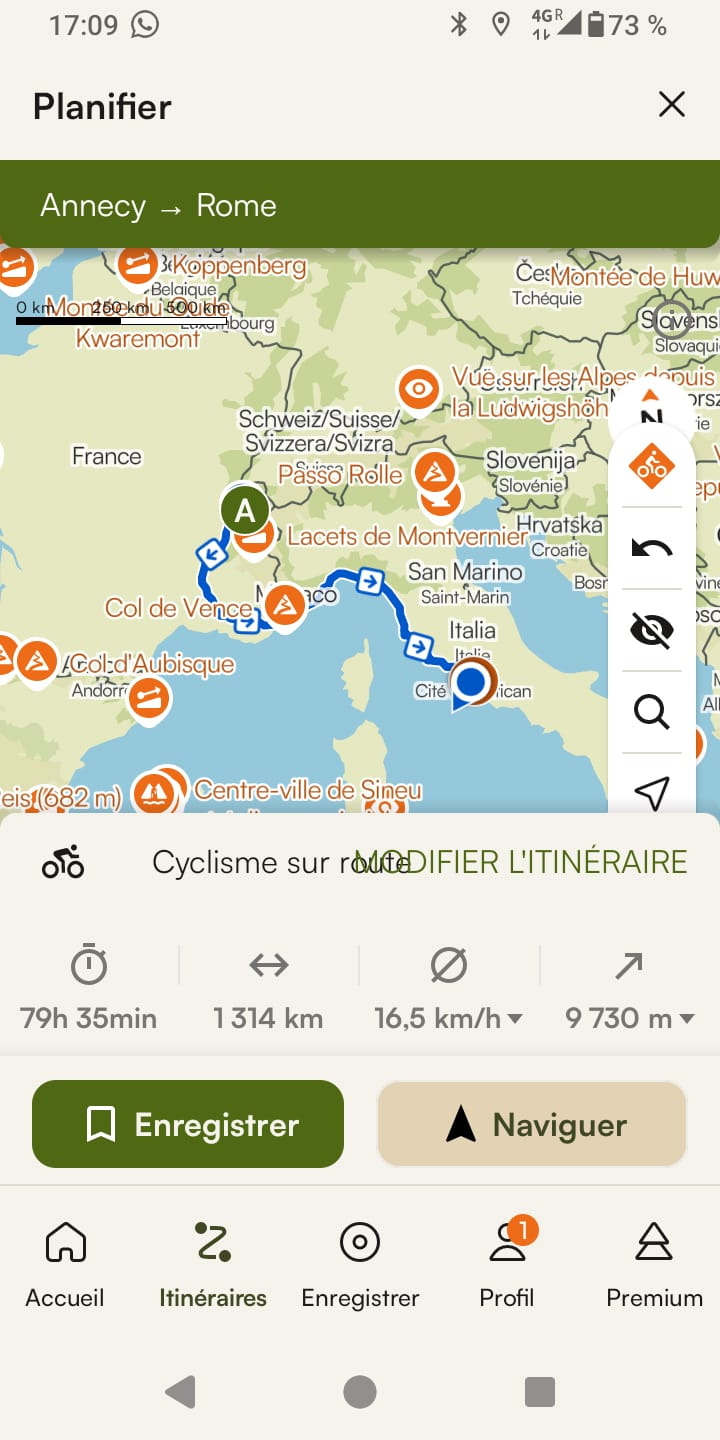Image resolution: width=720 pixels, height=1440 pixels.
Task: Open the Premium tab
Action: 654,1265
